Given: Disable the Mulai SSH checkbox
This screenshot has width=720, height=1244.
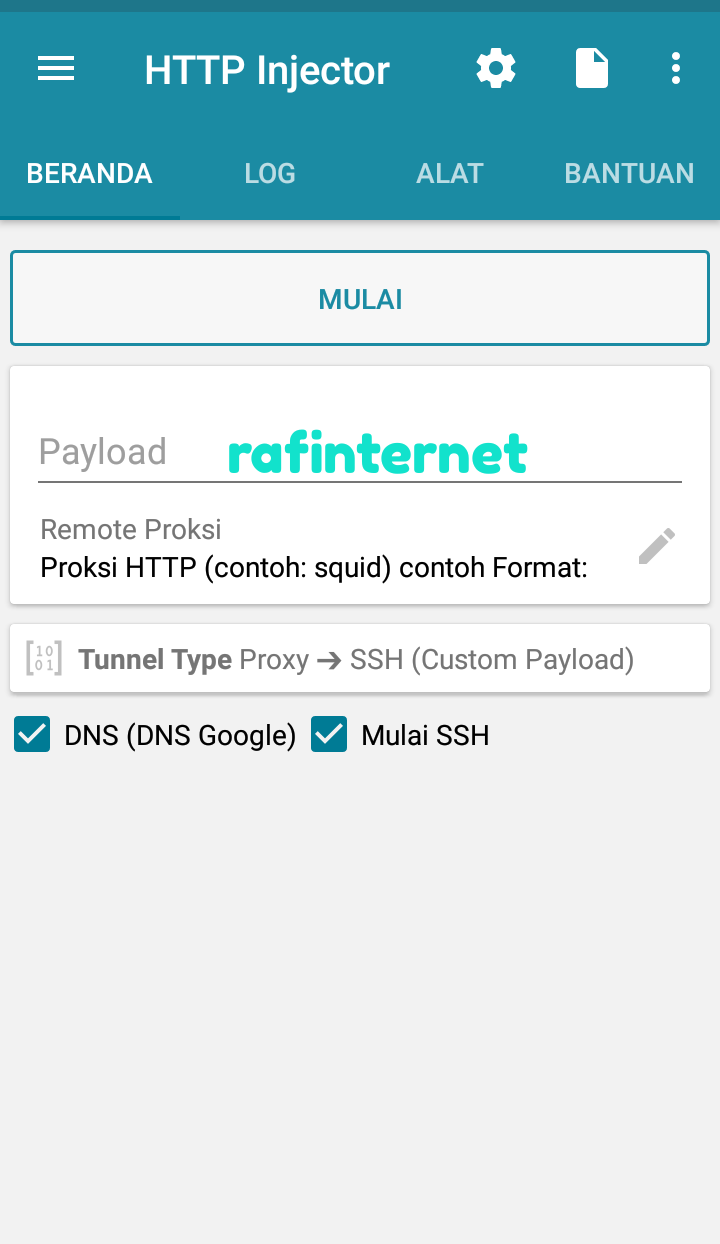Looking at the screenshot, I should click(327, 734).
